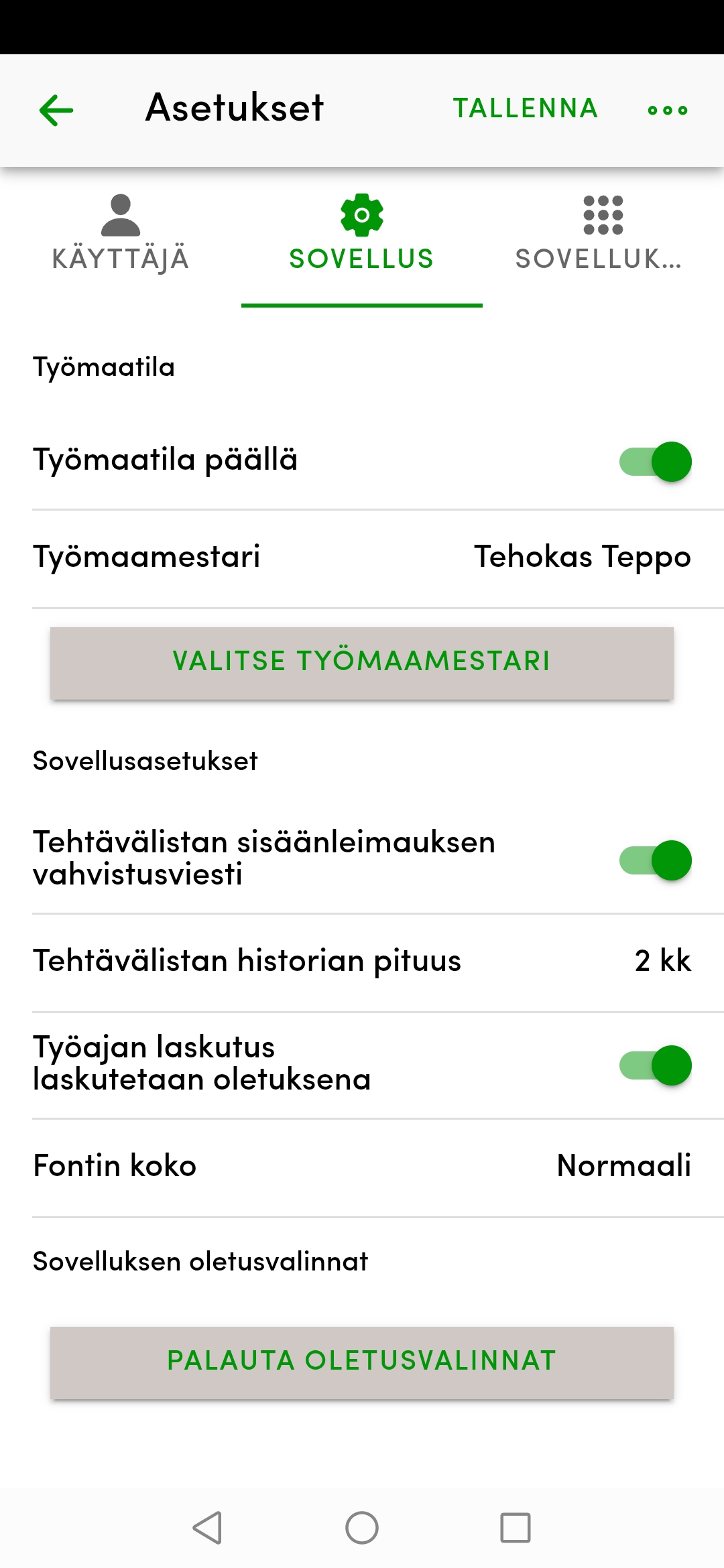Image resolution: width=724 pixels, height=1568 pixels.
Task: Tap the grid icon above SOVELLUK...
Action: point(602,214)
